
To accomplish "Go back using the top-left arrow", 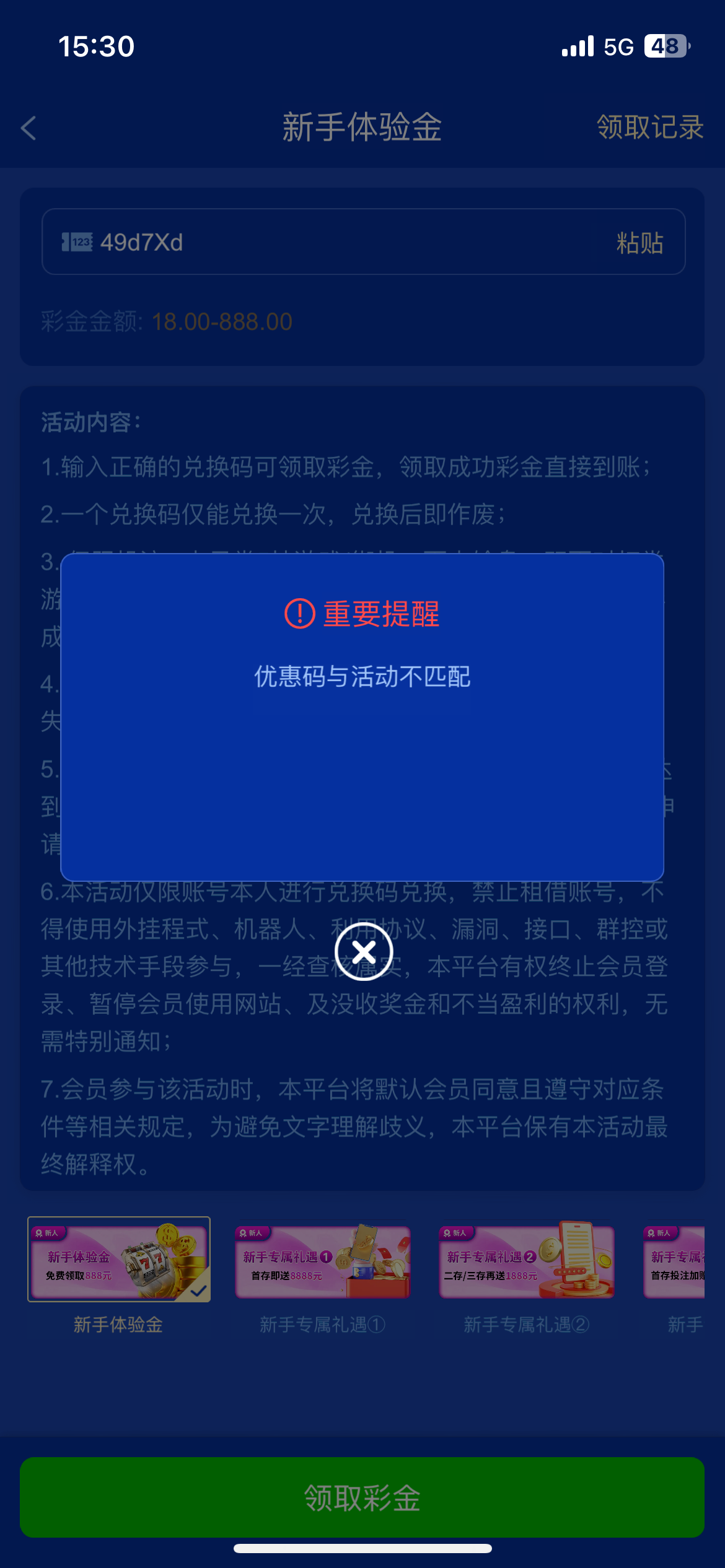I will pyautogui.click(x=29, y=128).
